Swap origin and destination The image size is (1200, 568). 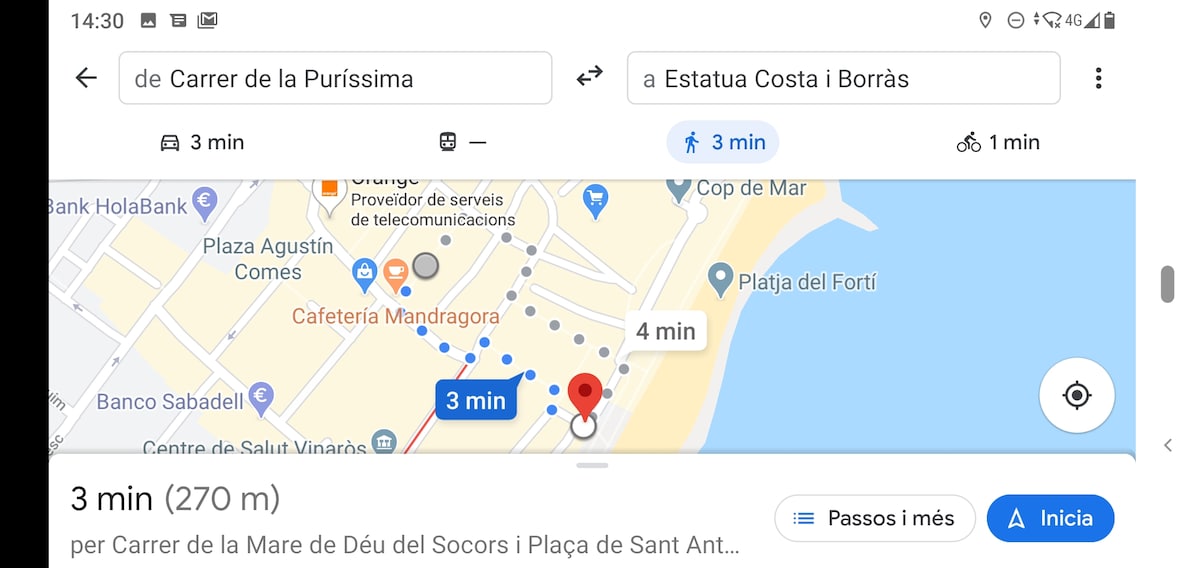coord(590,76)
